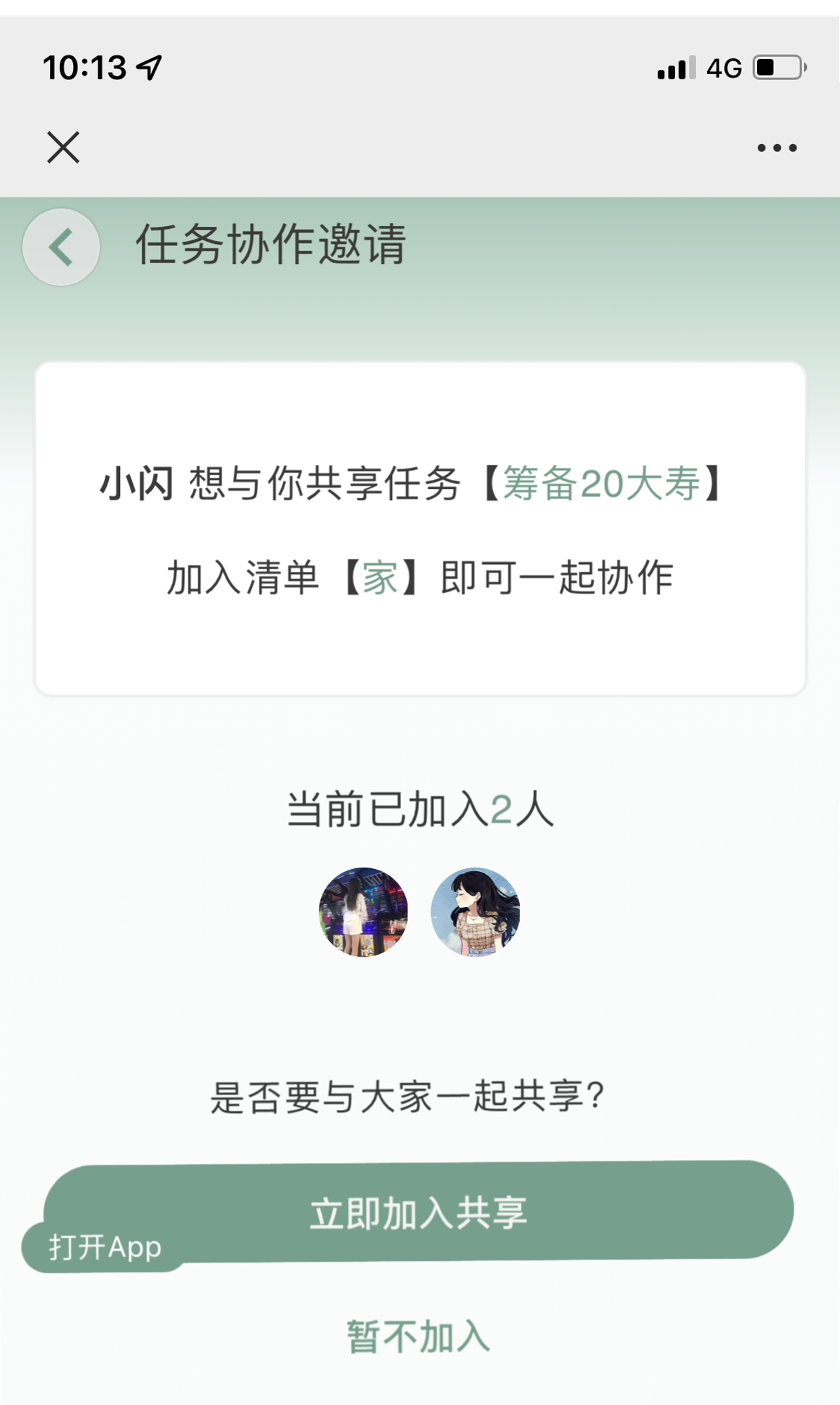Tap 立即加入共享 to join sharing
Viewport: 840px width, 1405px height.
tap(449, 1210)
